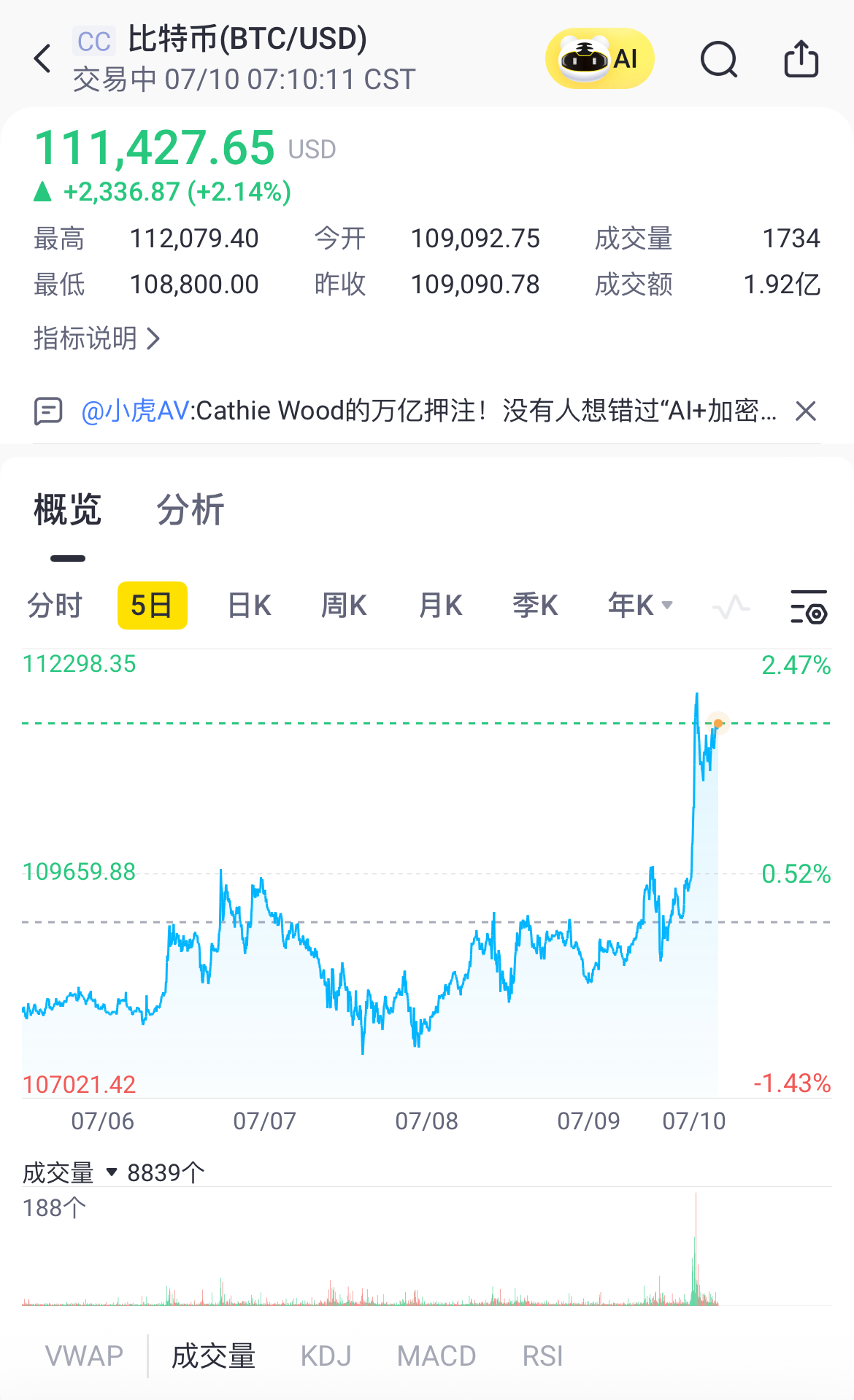Select the 5日 chart range
Screen dimensions: 854x1400
(152, 606)
